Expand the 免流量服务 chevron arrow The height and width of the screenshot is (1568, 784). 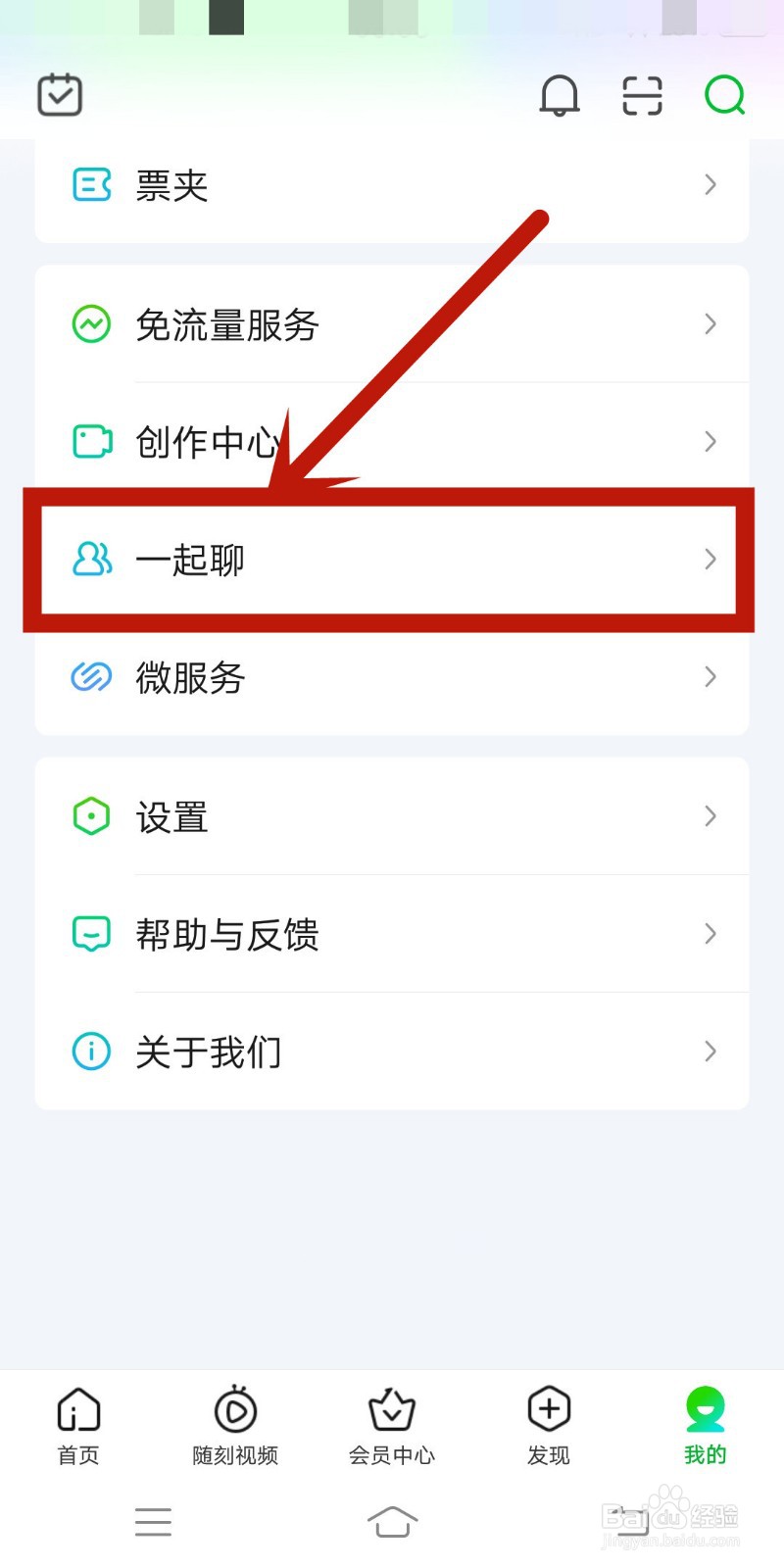[x=710, y=324]
